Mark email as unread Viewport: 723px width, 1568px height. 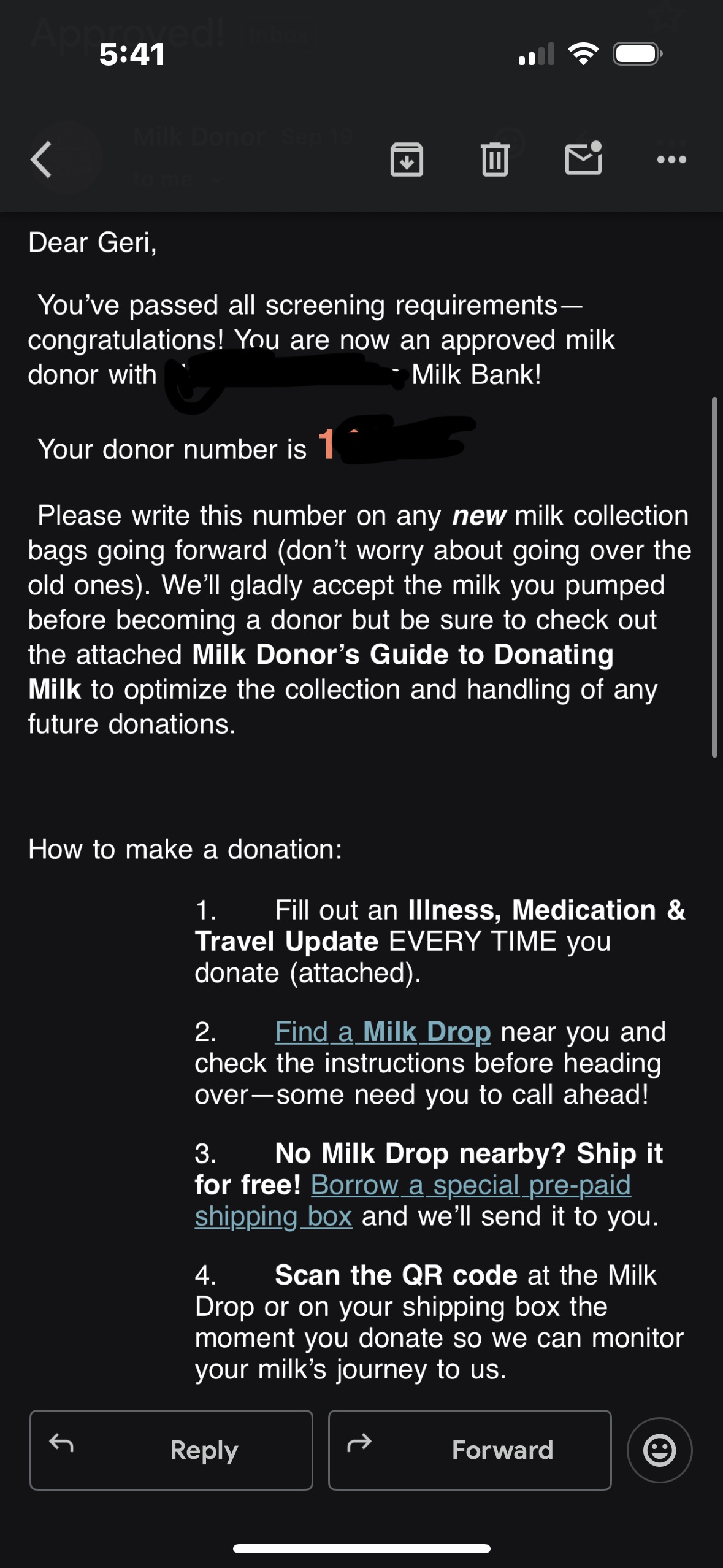pos(583,159)
